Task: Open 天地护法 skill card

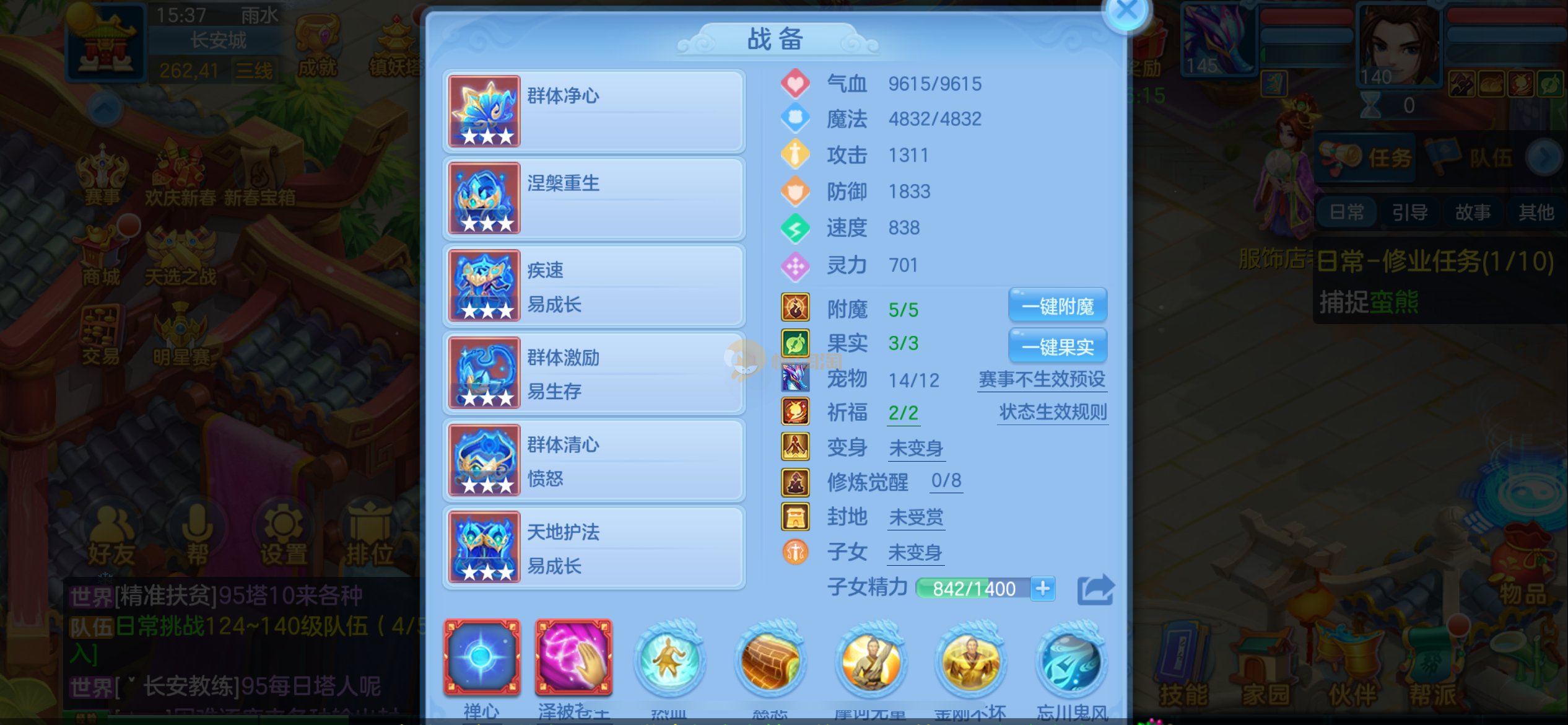Action: coord(593,548)
